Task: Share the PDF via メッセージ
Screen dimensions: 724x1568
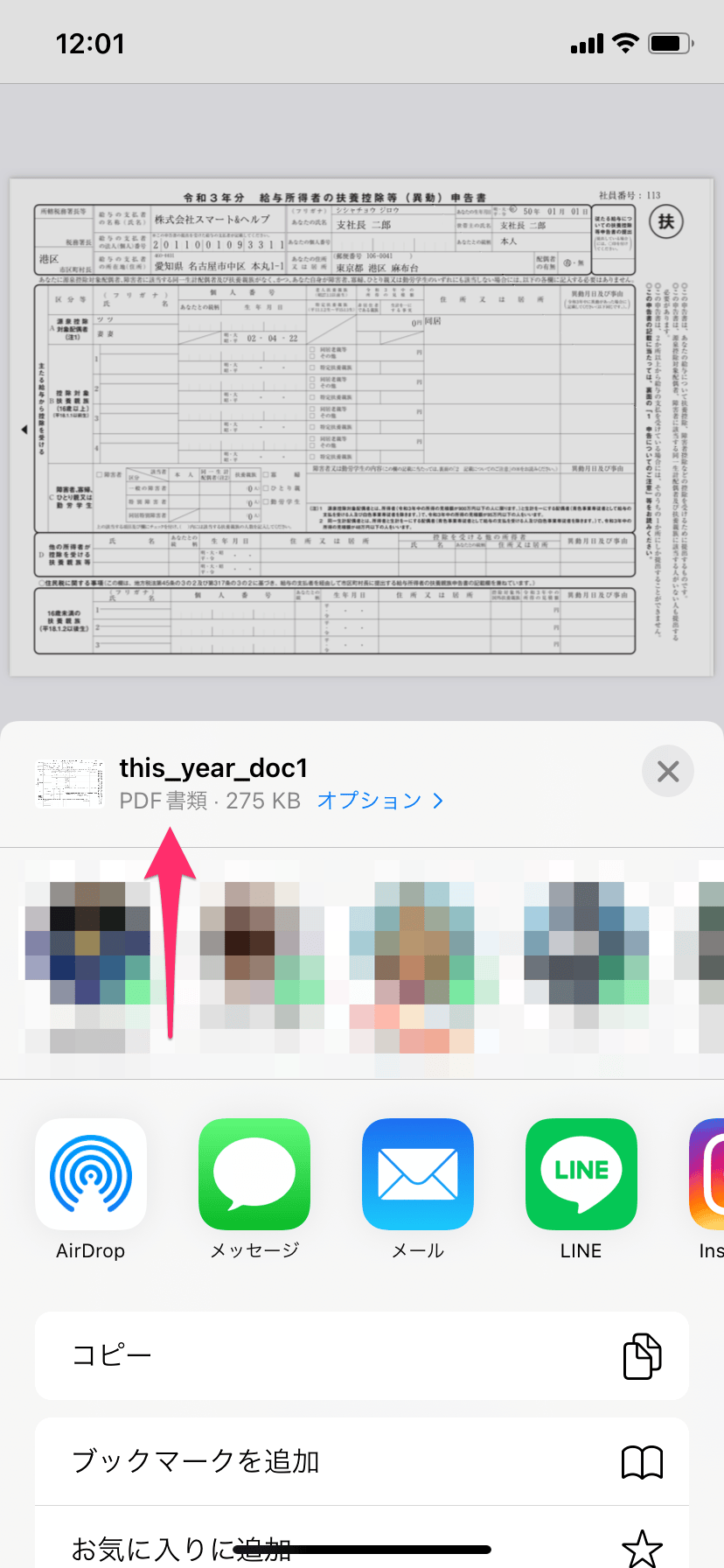Action: point(254,1174)
